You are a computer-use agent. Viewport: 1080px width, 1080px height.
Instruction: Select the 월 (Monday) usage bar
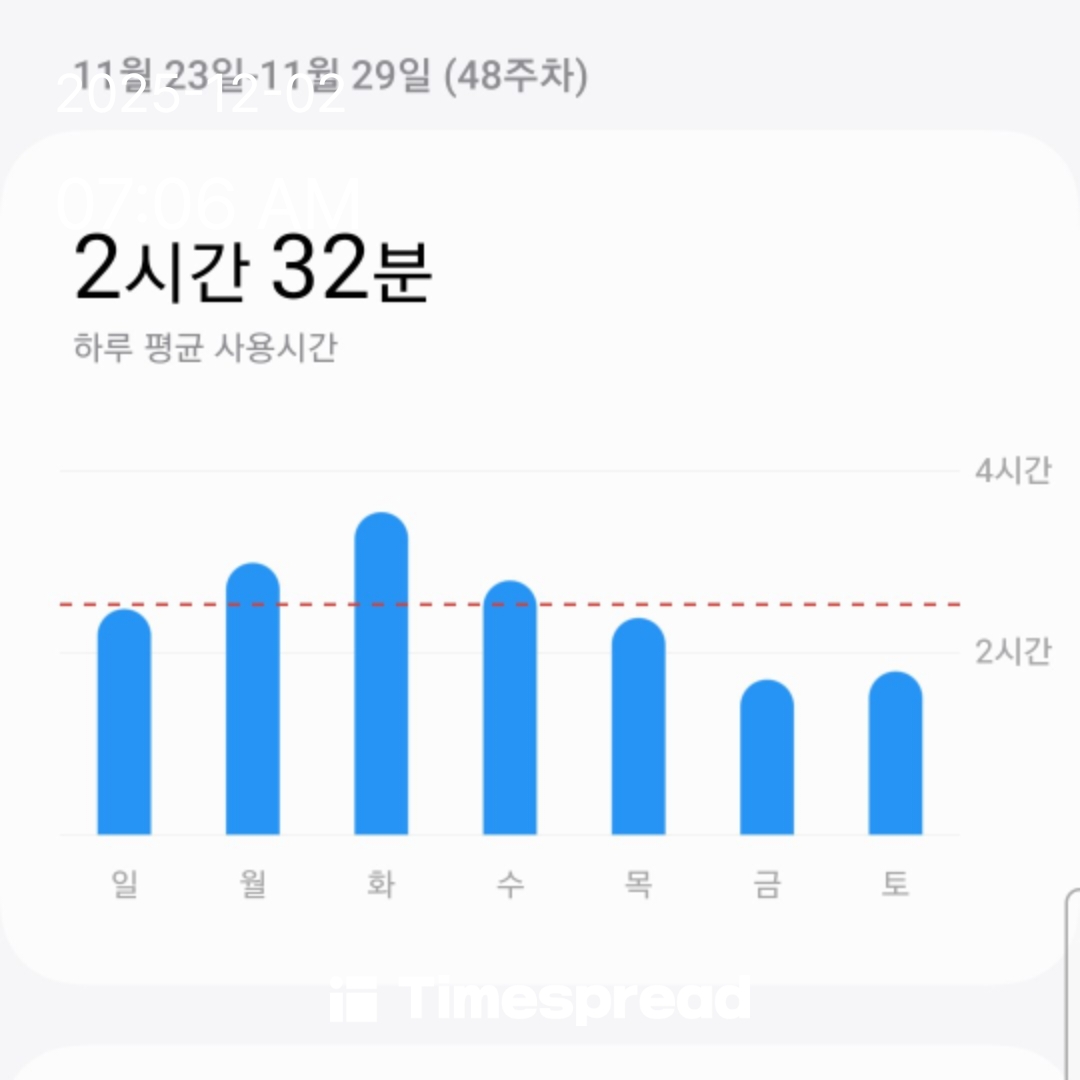pos(253,700)
